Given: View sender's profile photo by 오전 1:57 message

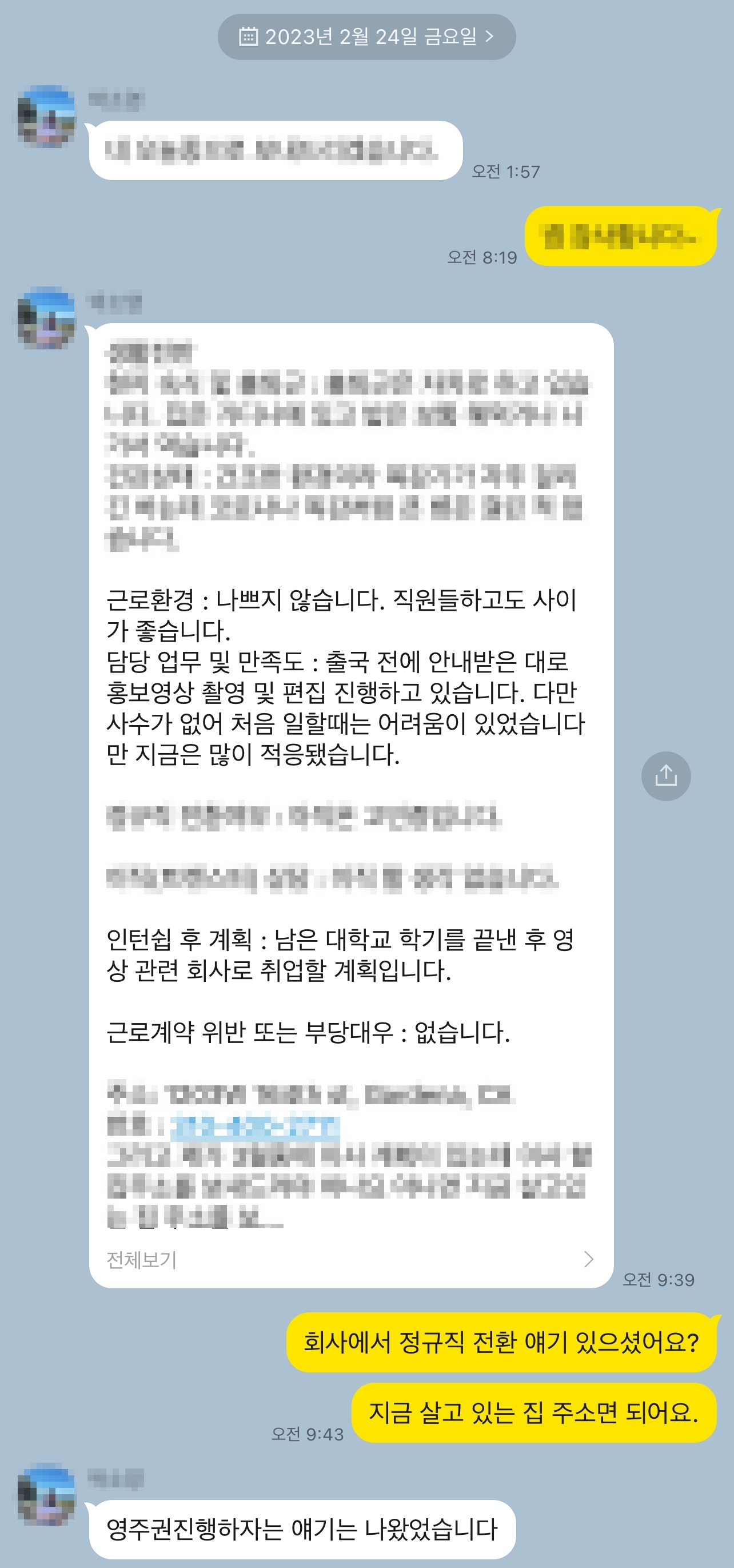Looking at the screenshot, I should [47, 116].
